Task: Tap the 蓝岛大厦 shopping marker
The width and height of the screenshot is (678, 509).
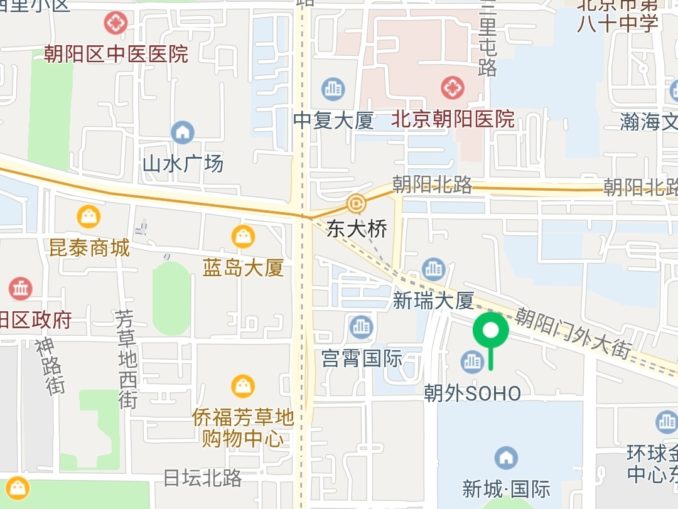Action: pos(243,237)
